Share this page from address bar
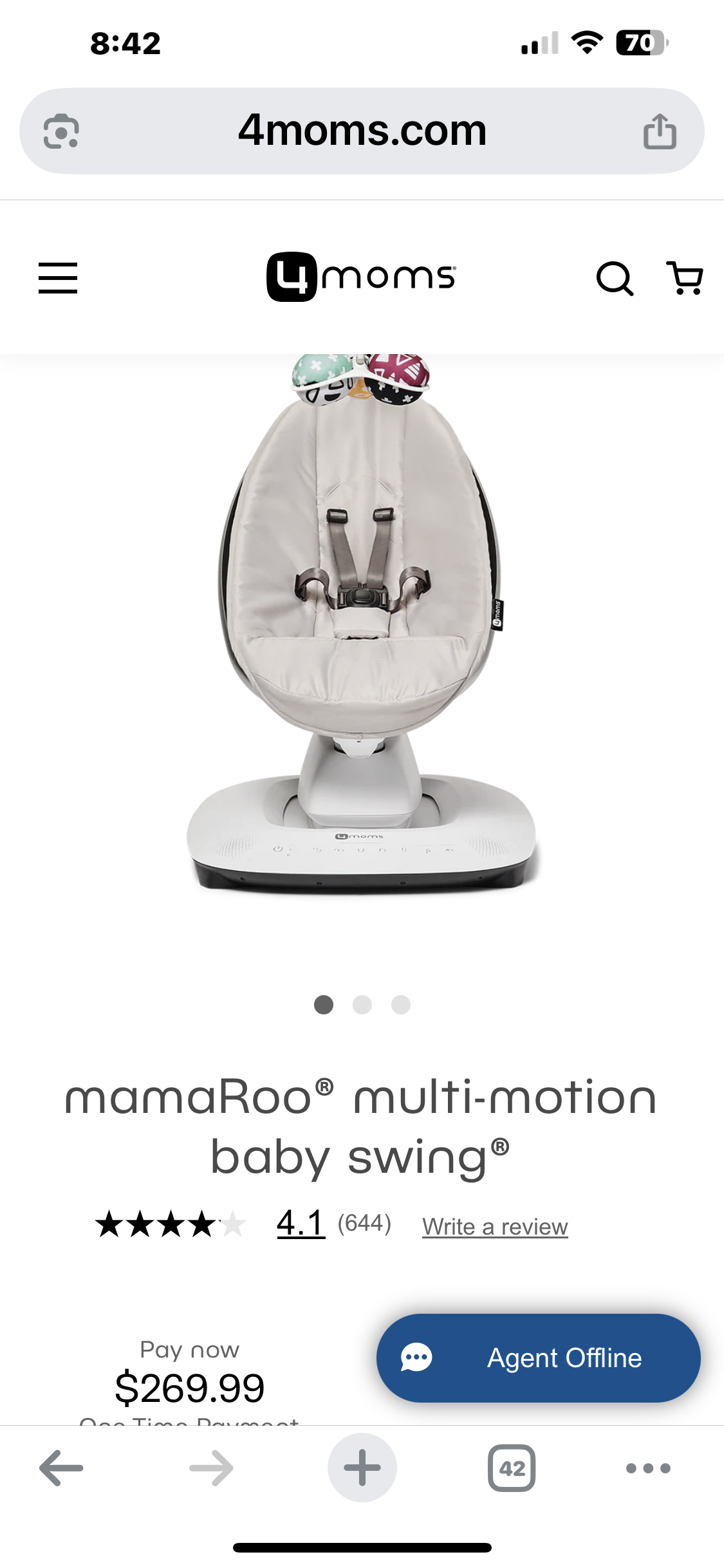Viewport: 724px width, 1568px height. (x=660, y=131)
